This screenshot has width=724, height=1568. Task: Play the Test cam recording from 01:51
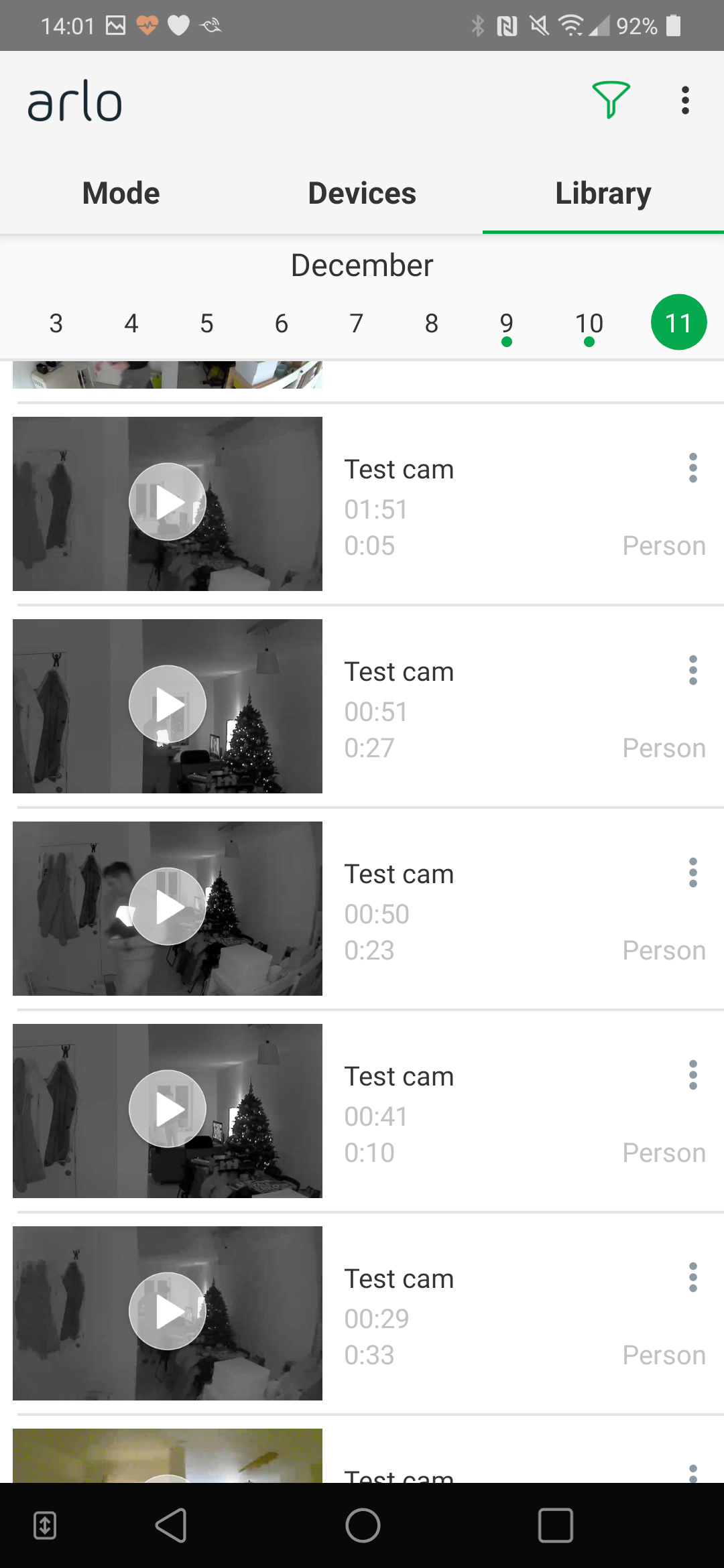168,502
